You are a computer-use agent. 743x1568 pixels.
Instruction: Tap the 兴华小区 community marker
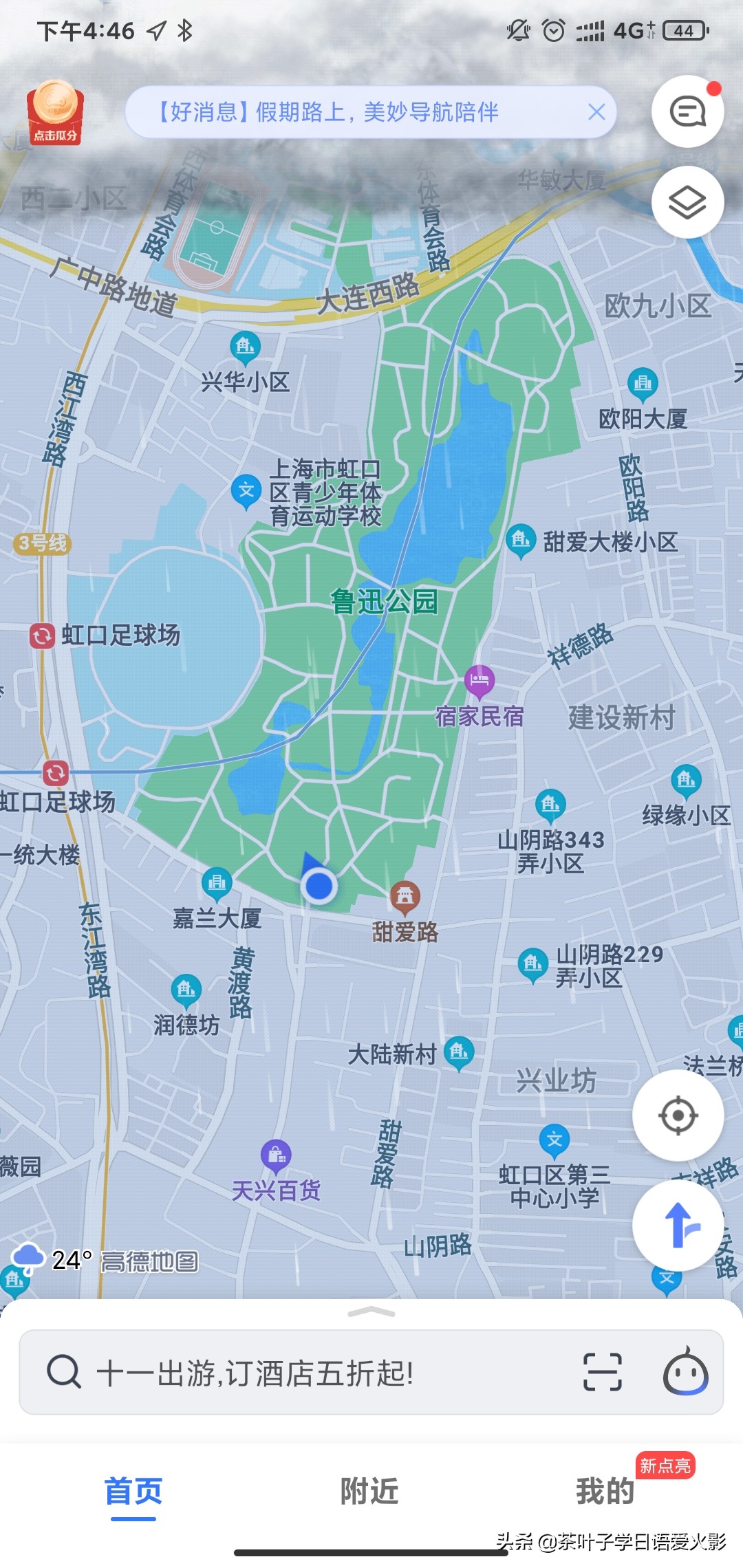coord(244,347)
